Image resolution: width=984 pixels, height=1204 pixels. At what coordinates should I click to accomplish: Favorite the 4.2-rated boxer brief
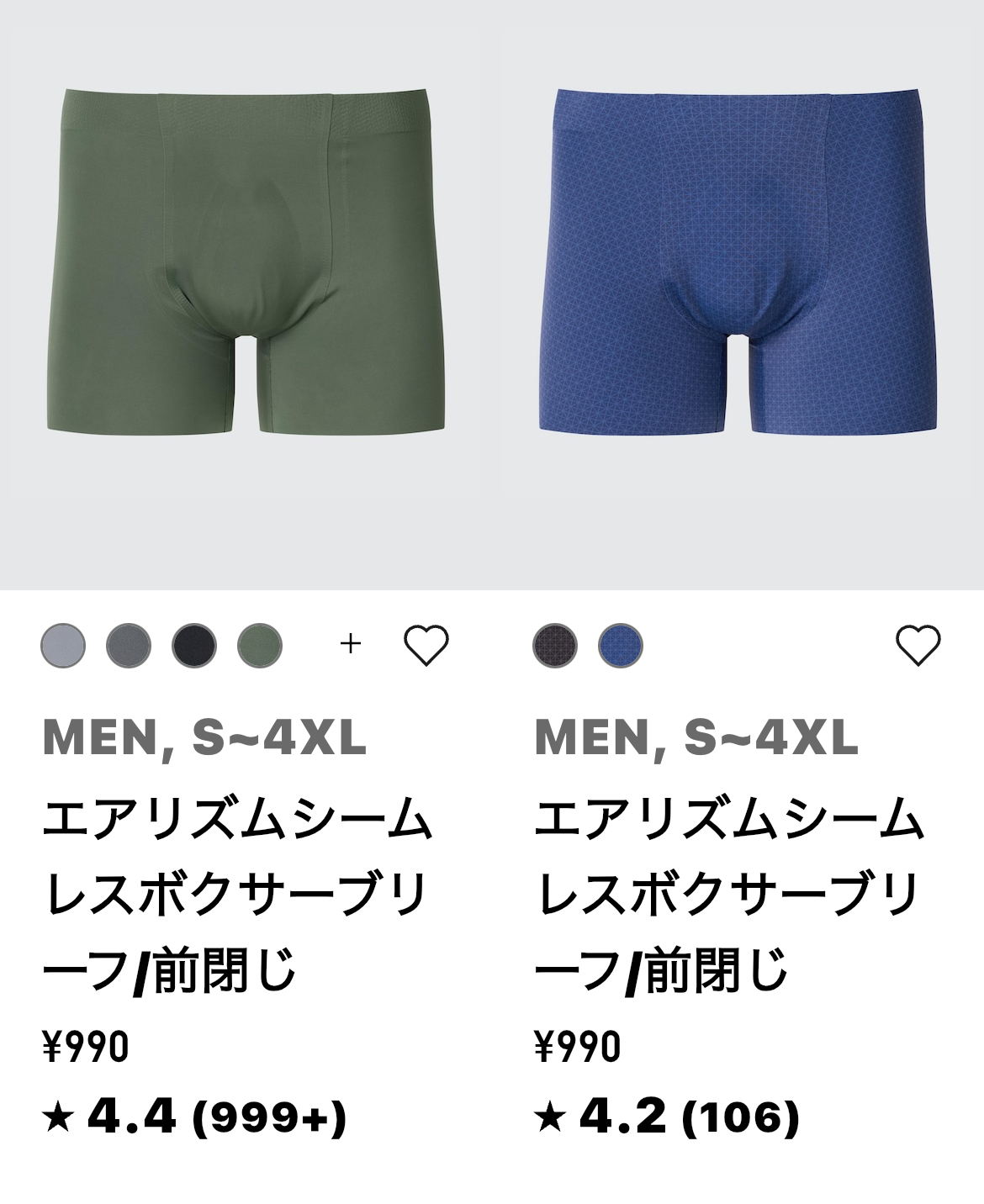click(x=918, y=645)
